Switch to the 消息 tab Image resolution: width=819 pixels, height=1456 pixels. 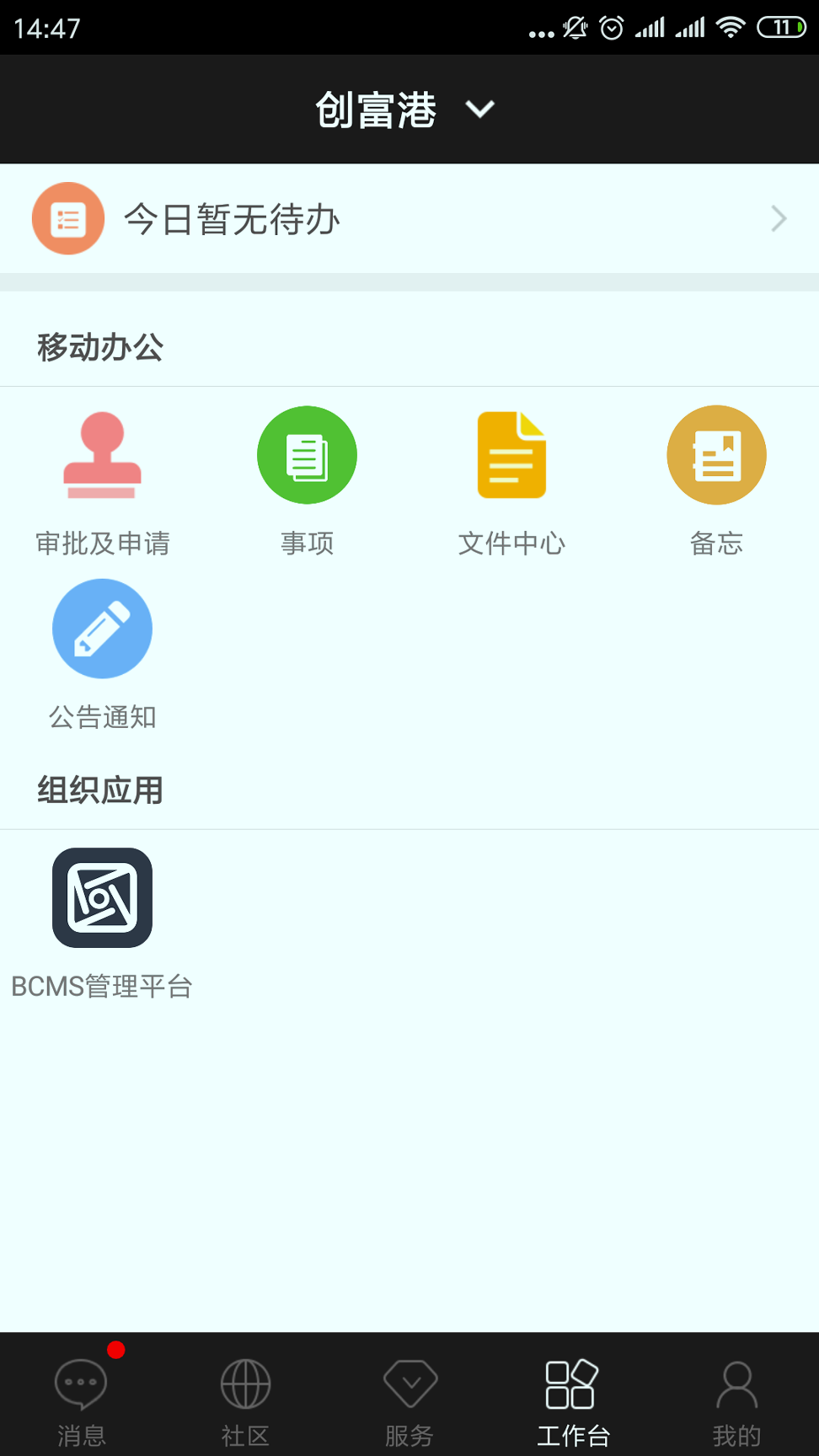click(x=80, y=1399)
